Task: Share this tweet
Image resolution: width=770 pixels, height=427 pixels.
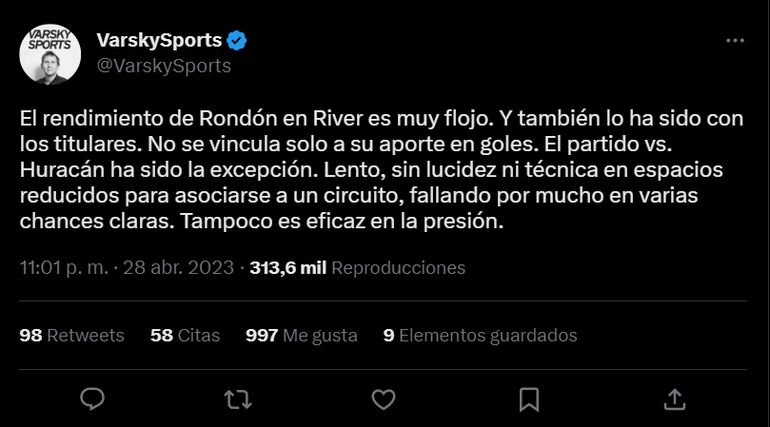Action: tap(675, 399)
